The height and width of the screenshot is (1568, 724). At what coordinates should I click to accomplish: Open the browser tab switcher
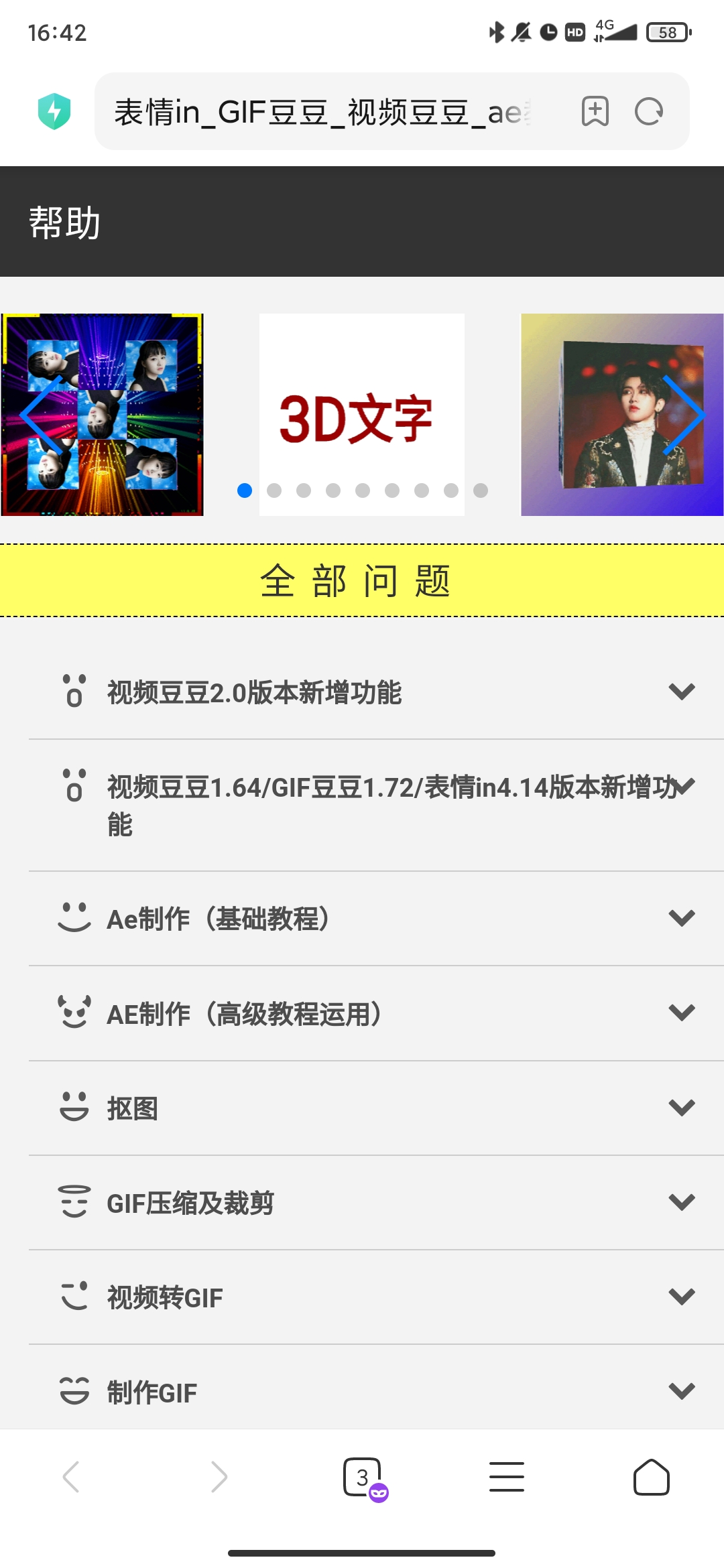(x=363, y=1477)
